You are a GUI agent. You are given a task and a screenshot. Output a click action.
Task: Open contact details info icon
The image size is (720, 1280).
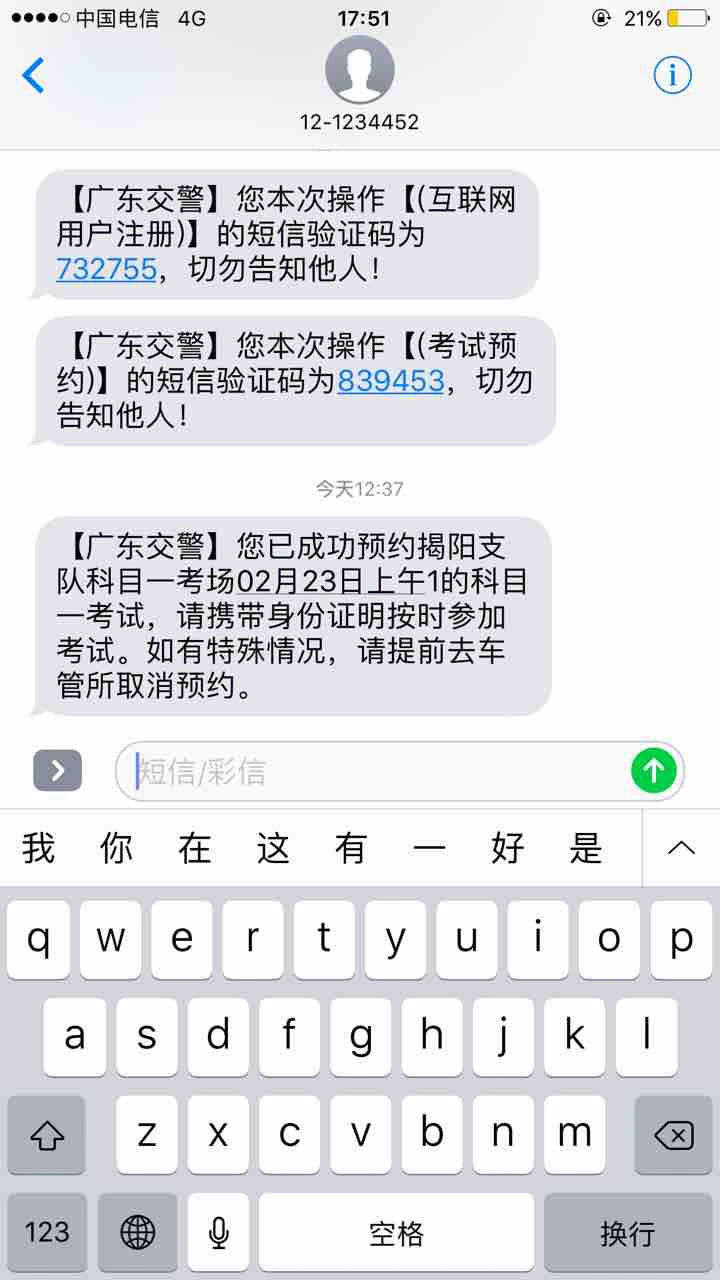point(672,75)
